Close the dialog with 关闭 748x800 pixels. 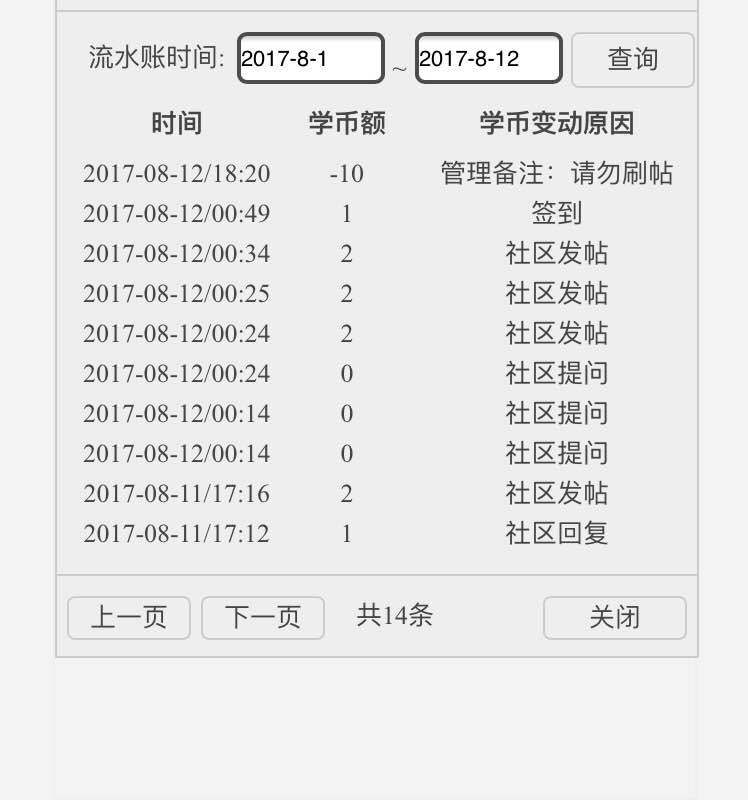614,618
